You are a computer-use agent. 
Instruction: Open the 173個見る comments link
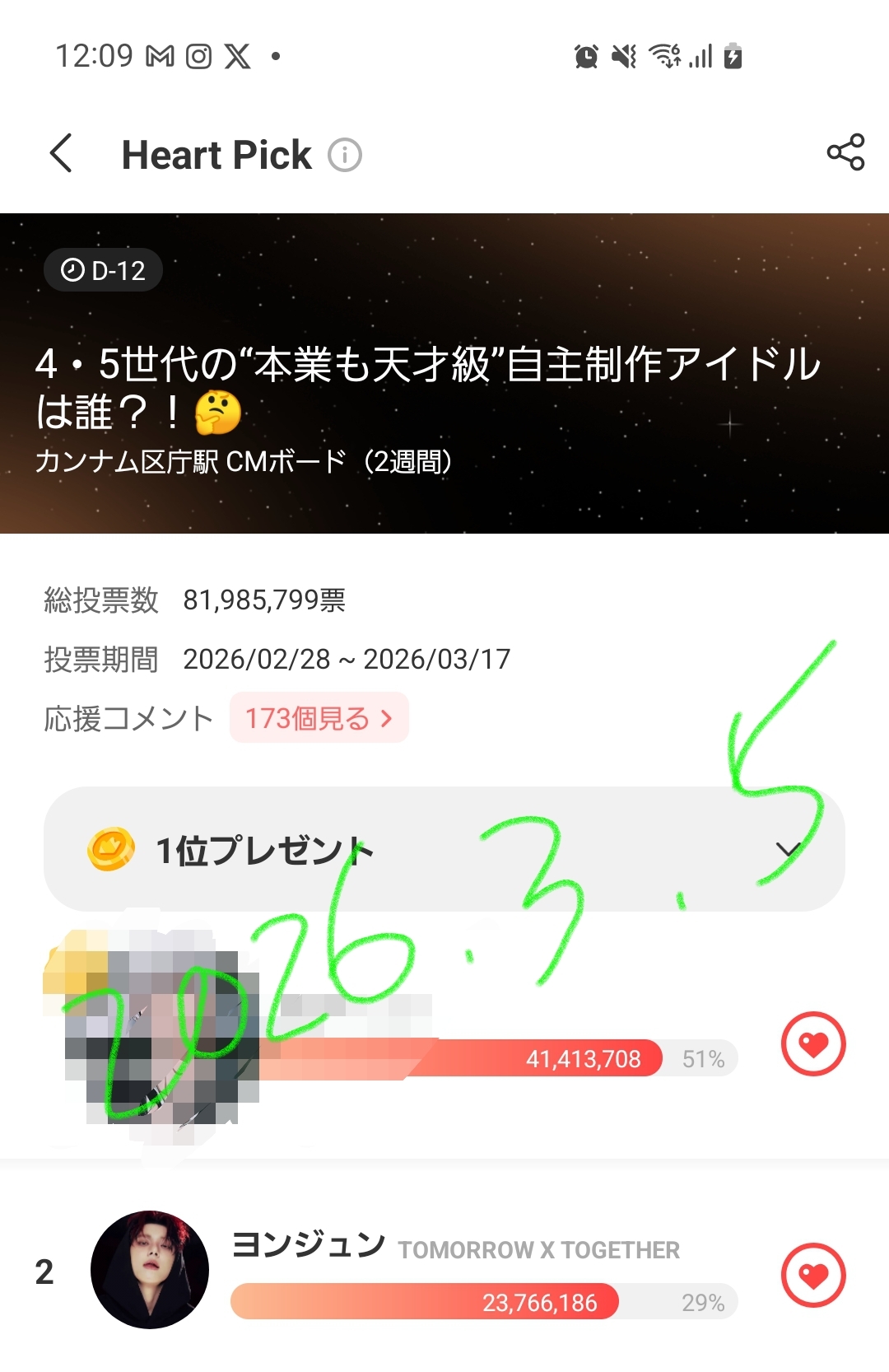318,717
